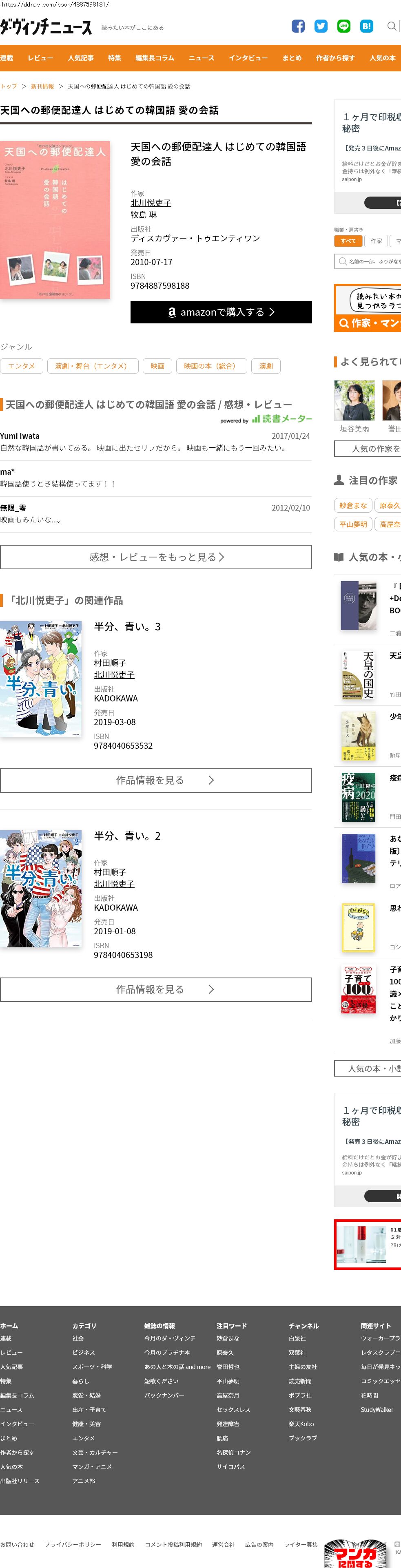This screenshot has width=401, height=1568.
Task: Open プライバシーポリシー footer link
Action: click(73, 1544)
